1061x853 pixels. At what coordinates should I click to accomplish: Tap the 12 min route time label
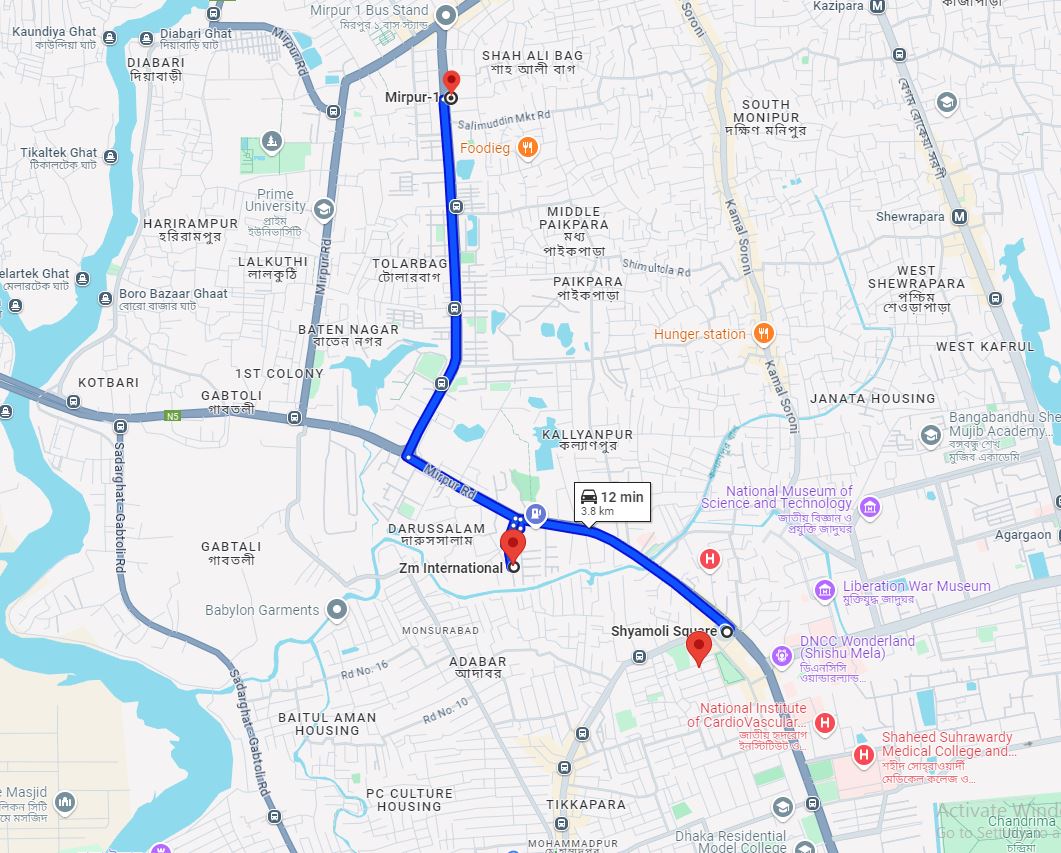click(x=612, y=502)
